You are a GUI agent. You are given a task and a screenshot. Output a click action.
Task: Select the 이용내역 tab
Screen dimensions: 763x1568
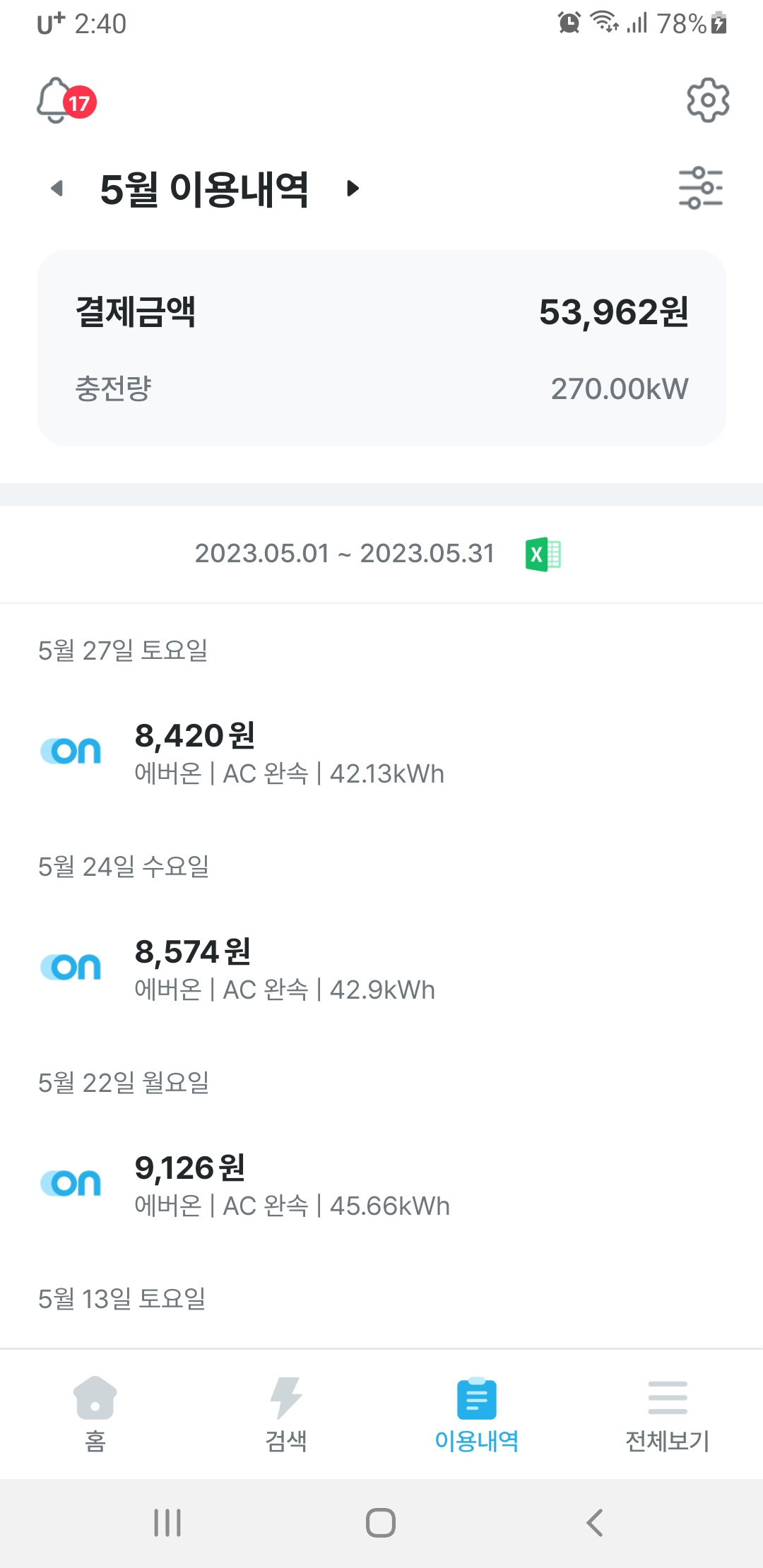click(477, 1413)
